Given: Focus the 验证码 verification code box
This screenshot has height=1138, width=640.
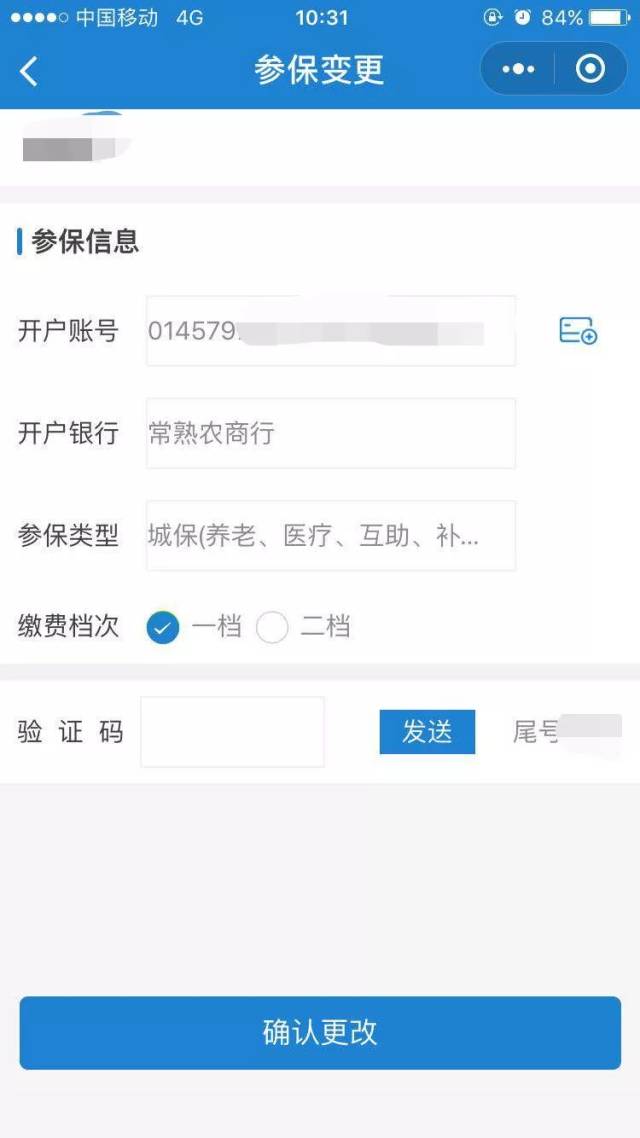Looking at the screenshot, I should tap(232, 732).
